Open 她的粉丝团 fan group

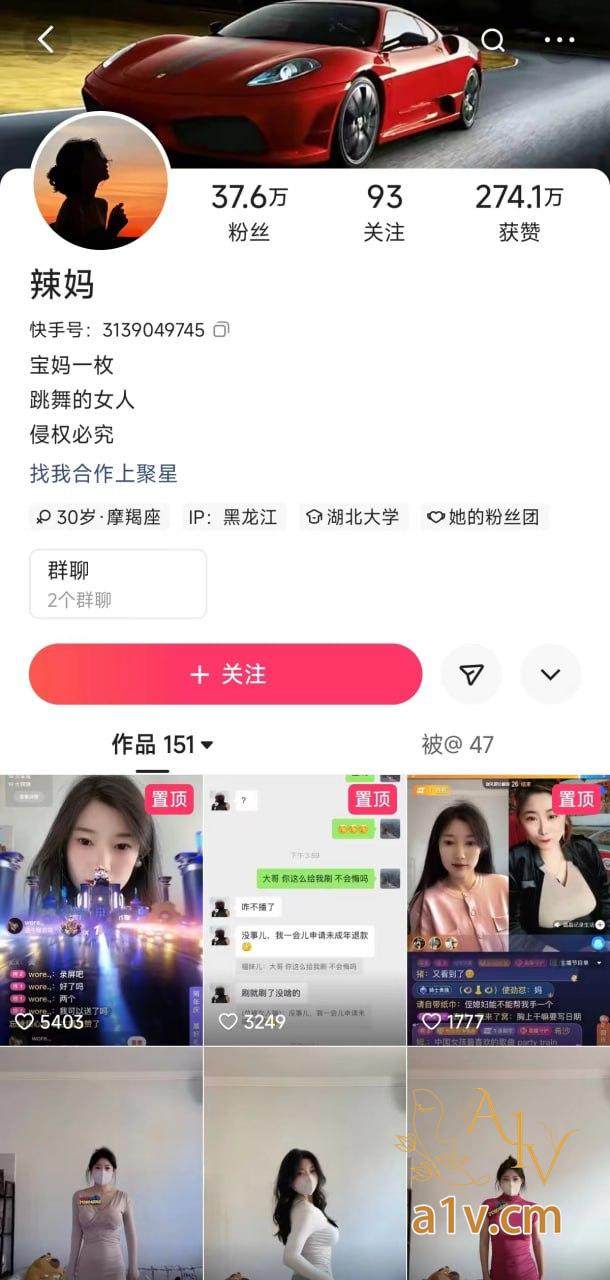(x=483, y=517)
